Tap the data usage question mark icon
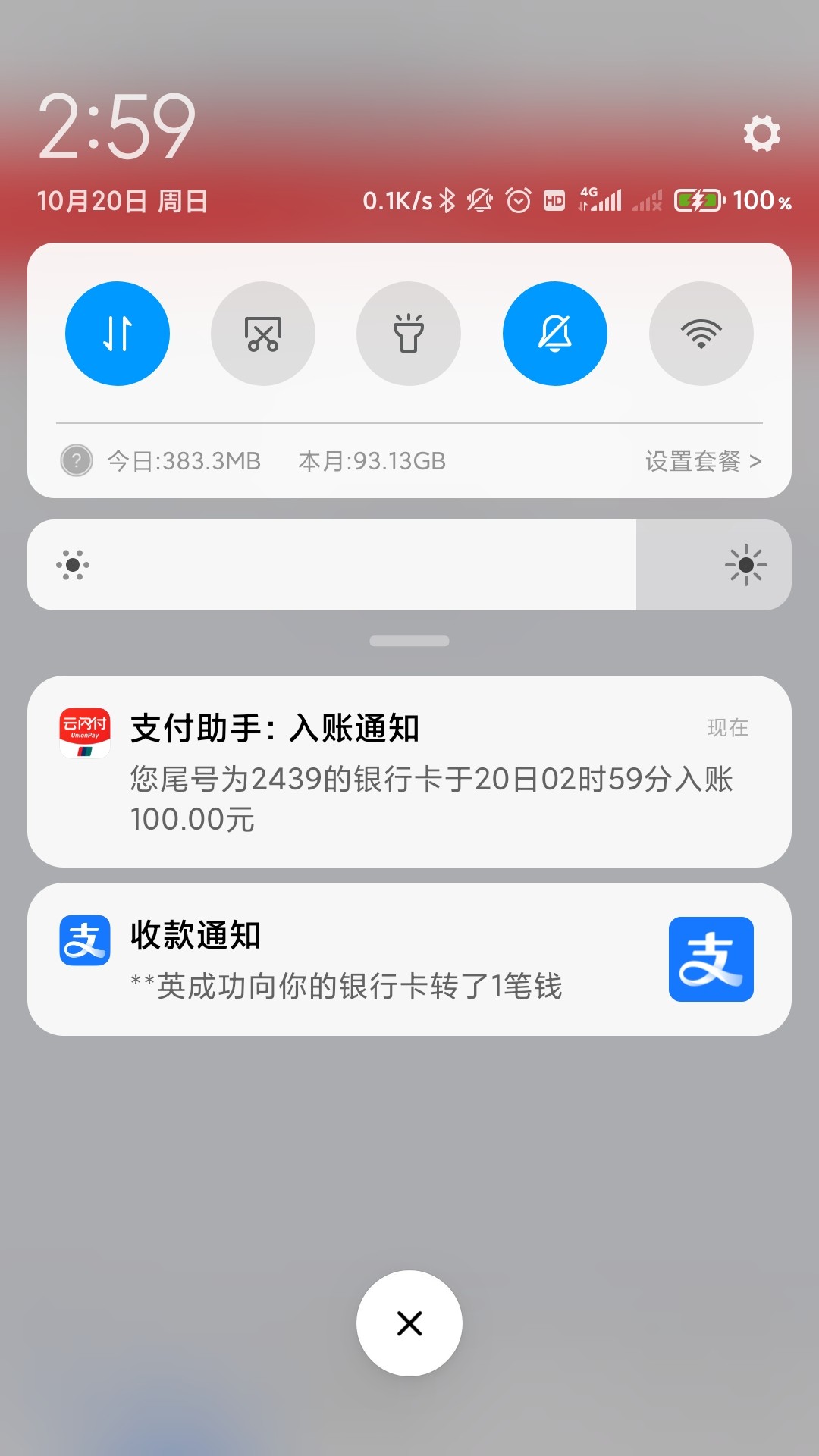 point(77,460)
